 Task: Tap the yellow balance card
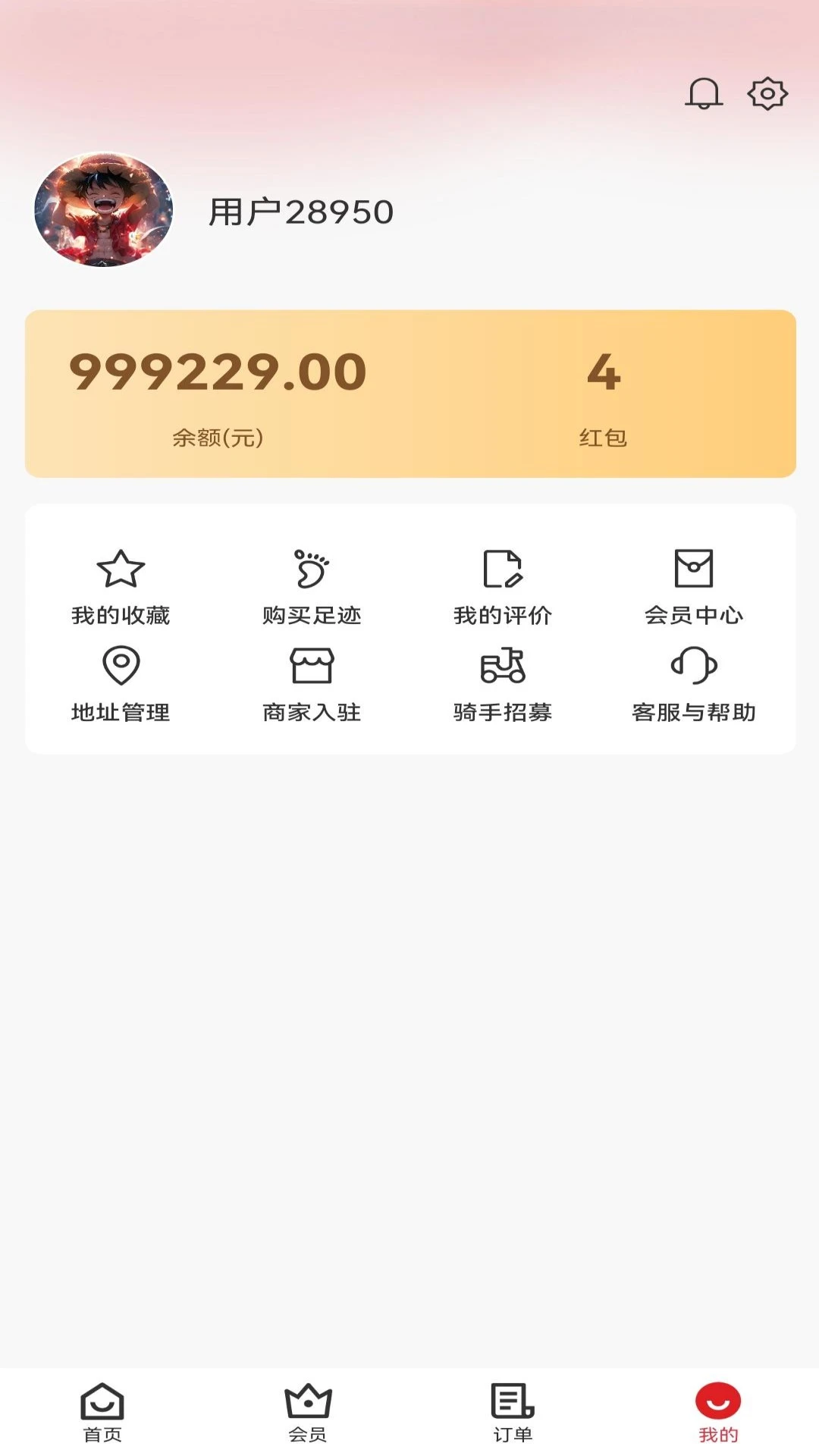coord(409,393)
